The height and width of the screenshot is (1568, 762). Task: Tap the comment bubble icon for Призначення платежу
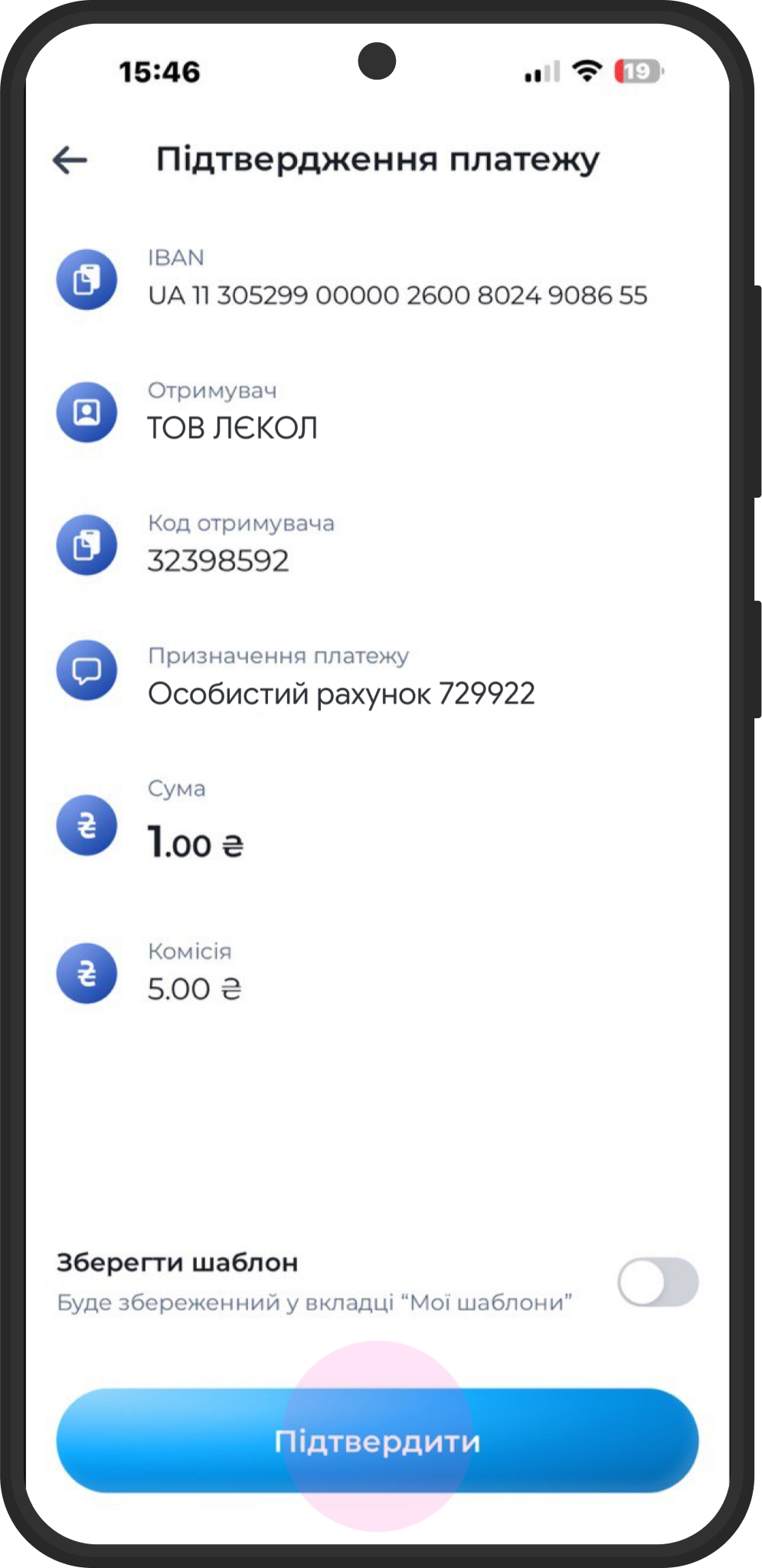click(x=87, y=670)
